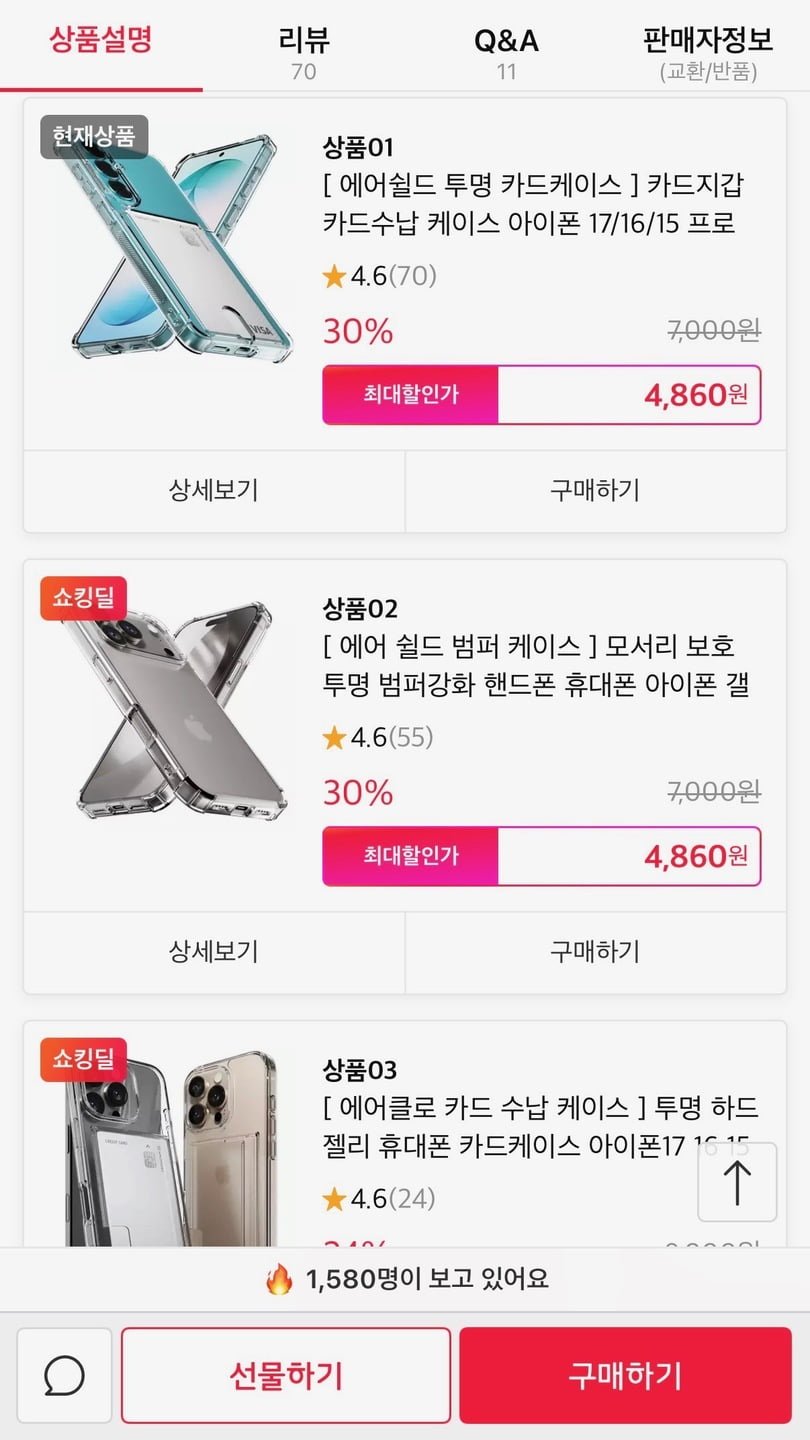Viewport: 810px width, 1440px height.
Task: Tap 상세보기 under 상품01
Action: click(x=214, y=490)
